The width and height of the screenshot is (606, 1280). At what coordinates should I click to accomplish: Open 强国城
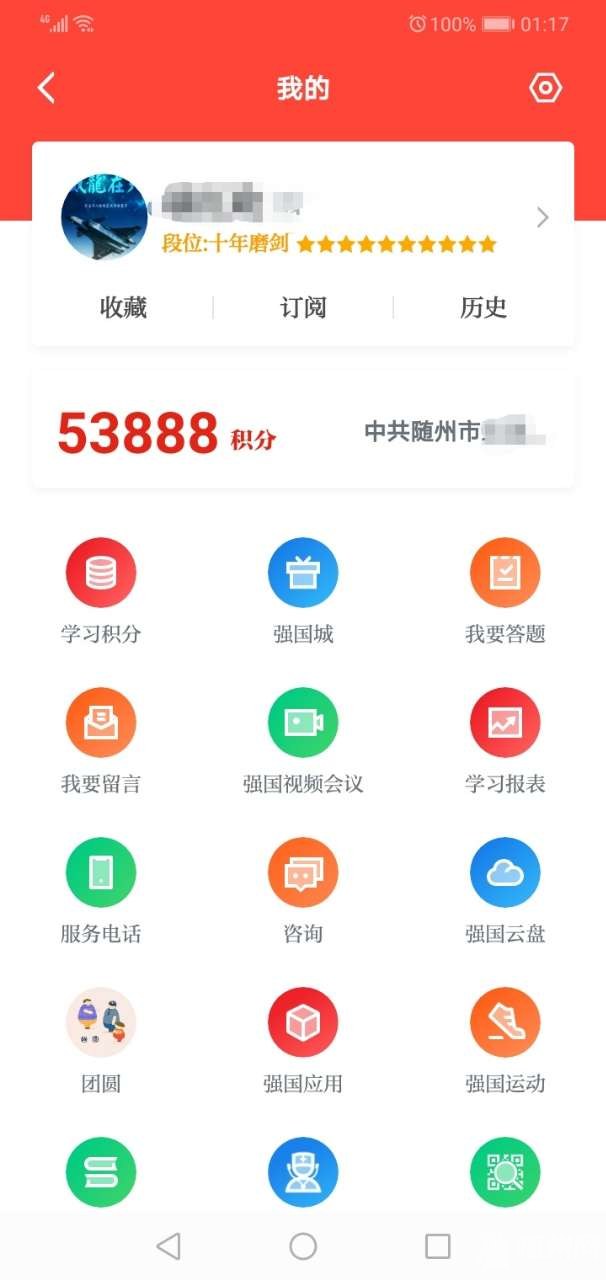tap(303, 573)
